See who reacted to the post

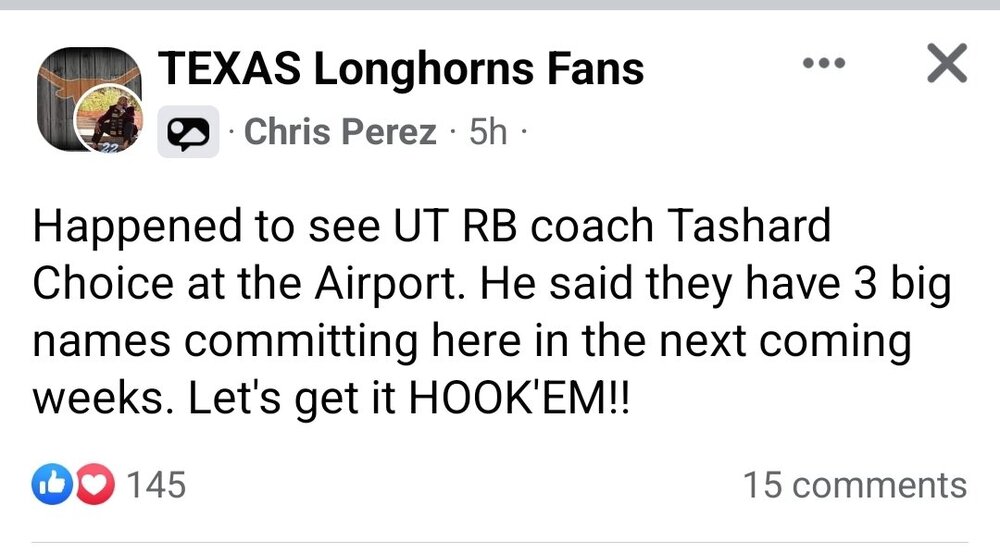pyautogui.click(x=110, y=486)
